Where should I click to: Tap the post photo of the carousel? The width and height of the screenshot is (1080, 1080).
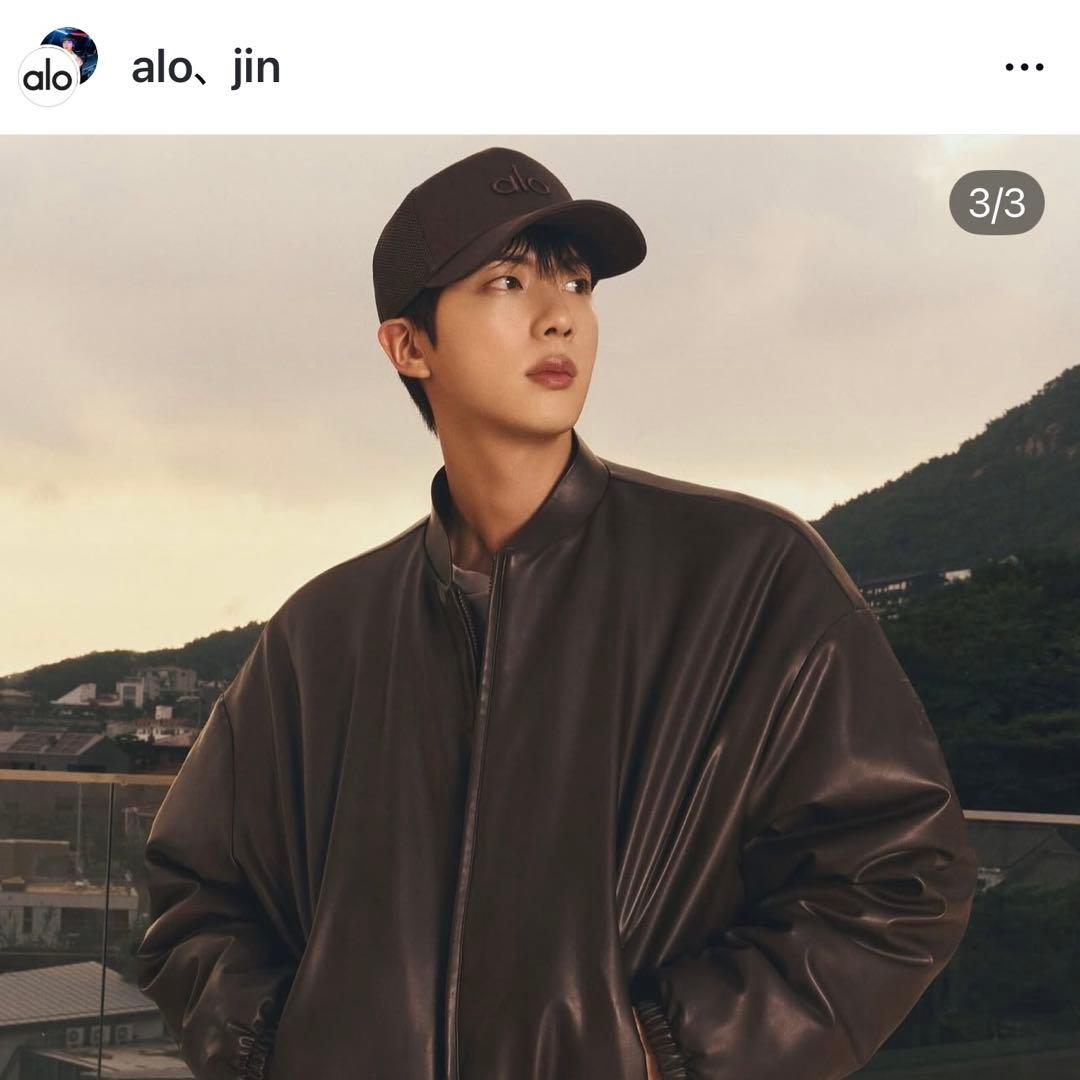(x=540, y=606)
